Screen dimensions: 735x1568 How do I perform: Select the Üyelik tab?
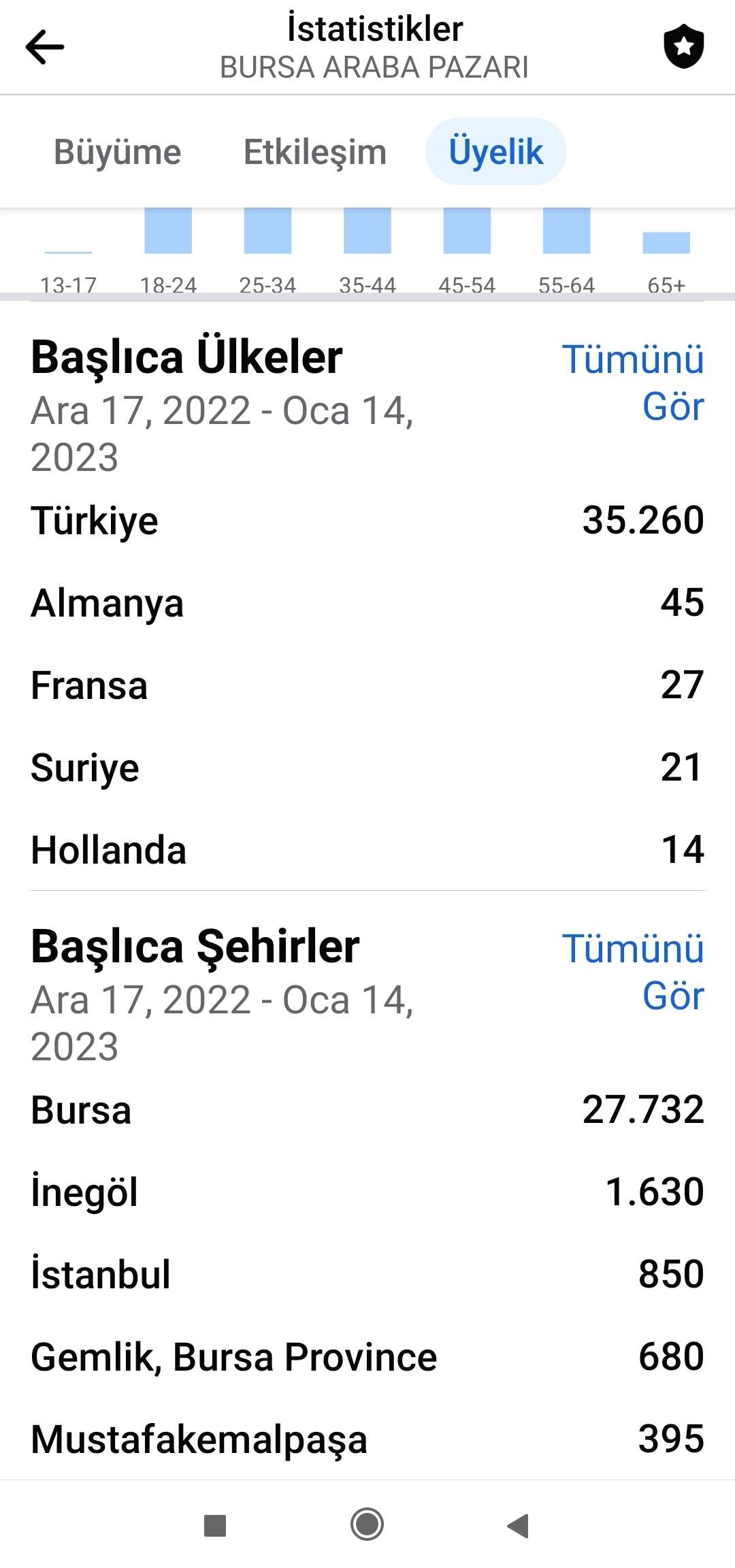click(496, 152)
